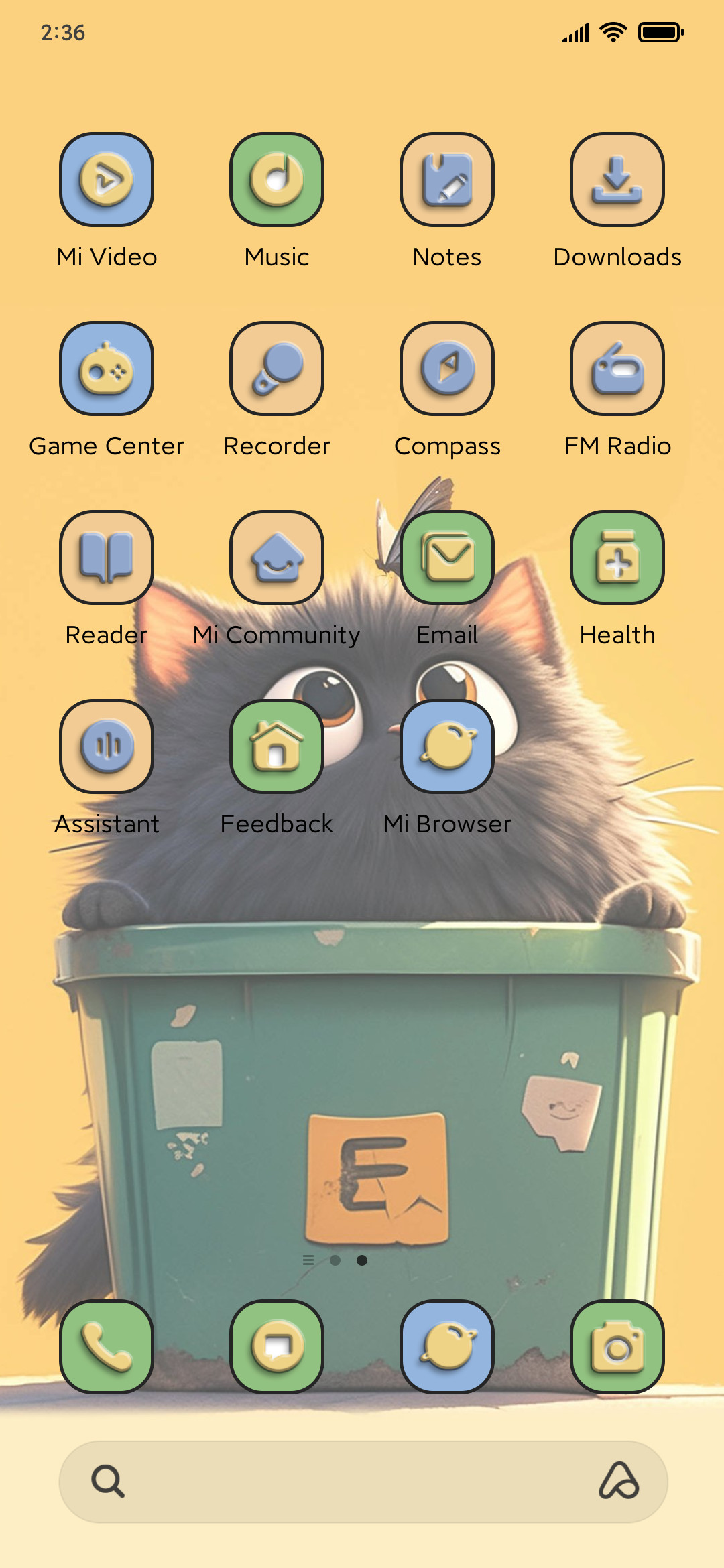
Task: Open the Recorder app
Action: [277, 369]
